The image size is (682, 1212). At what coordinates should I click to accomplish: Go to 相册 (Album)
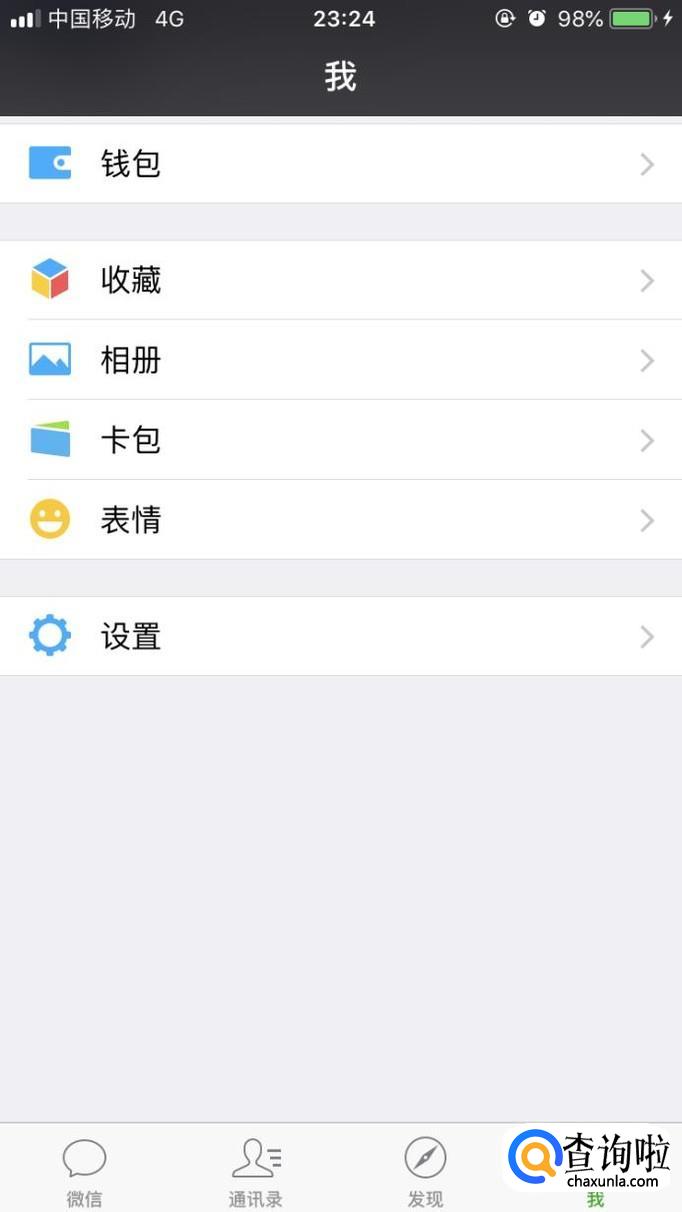[340, 360]
